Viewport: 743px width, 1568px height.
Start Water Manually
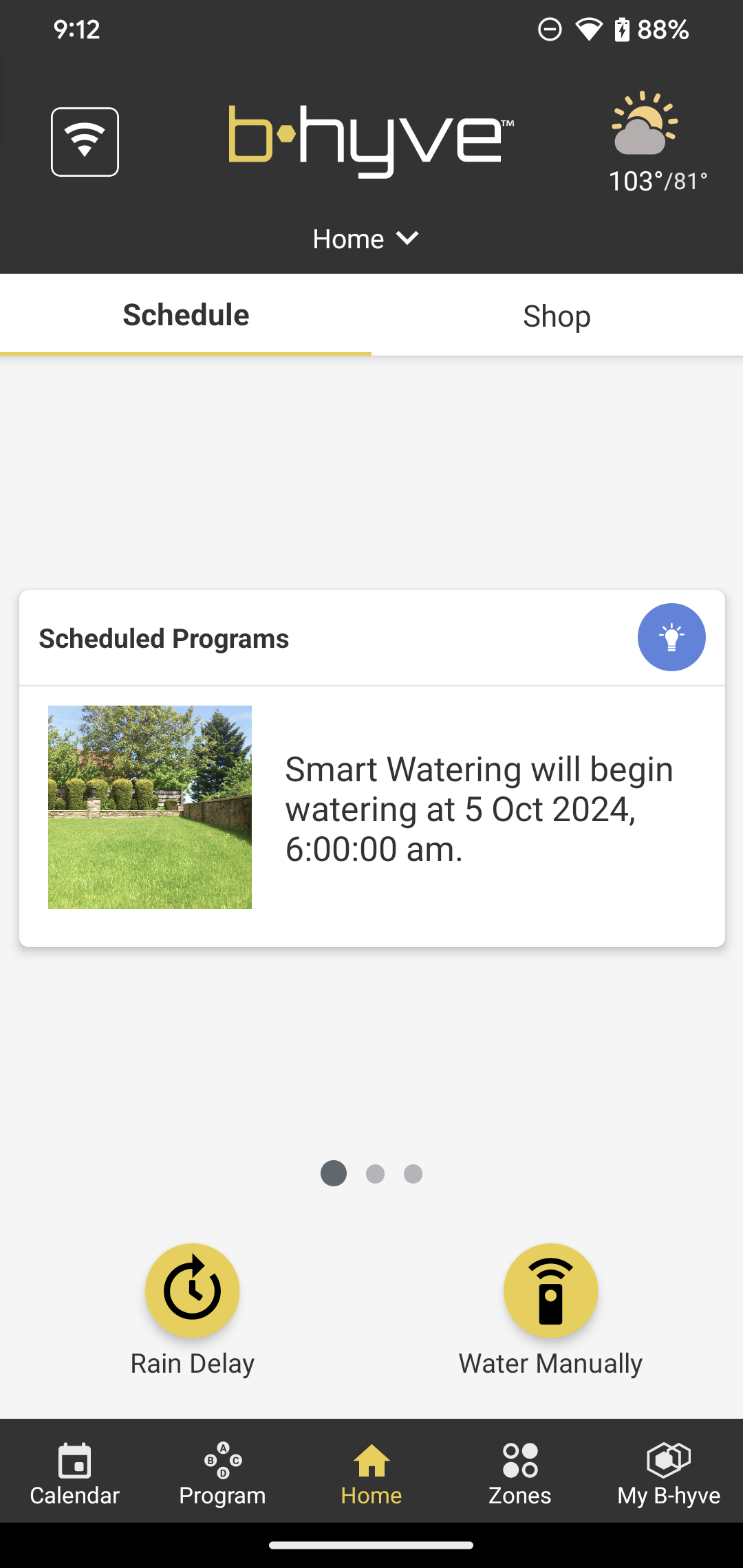550,1292
